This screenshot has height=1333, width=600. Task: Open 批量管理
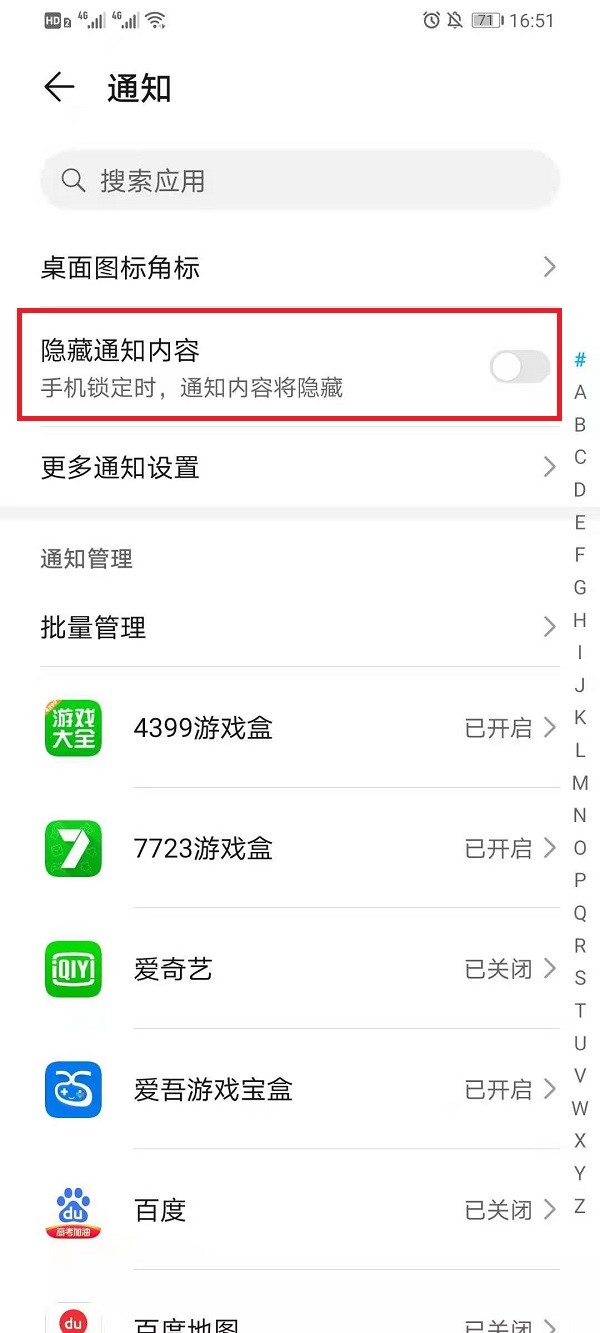300,628
